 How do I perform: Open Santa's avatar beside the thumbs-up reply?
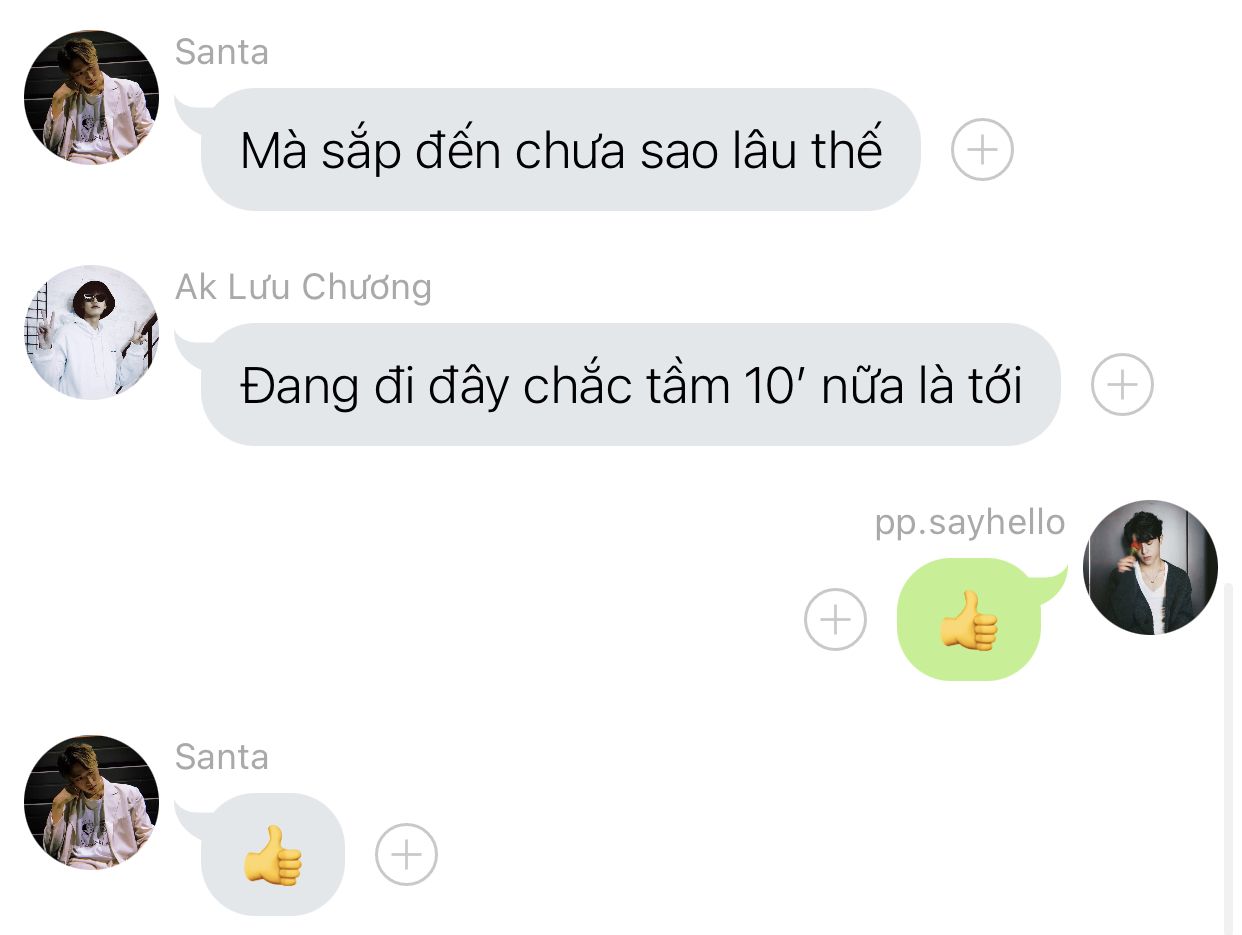click(x=91, y=802)
